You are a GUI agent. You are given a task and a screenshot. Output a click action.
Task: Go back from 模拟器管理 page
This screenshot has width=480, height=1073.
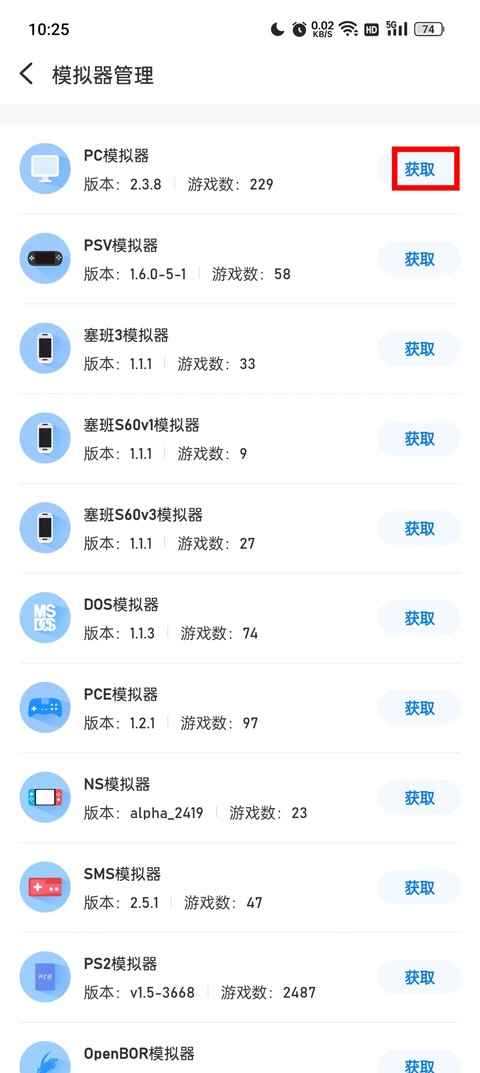(26, 74)
